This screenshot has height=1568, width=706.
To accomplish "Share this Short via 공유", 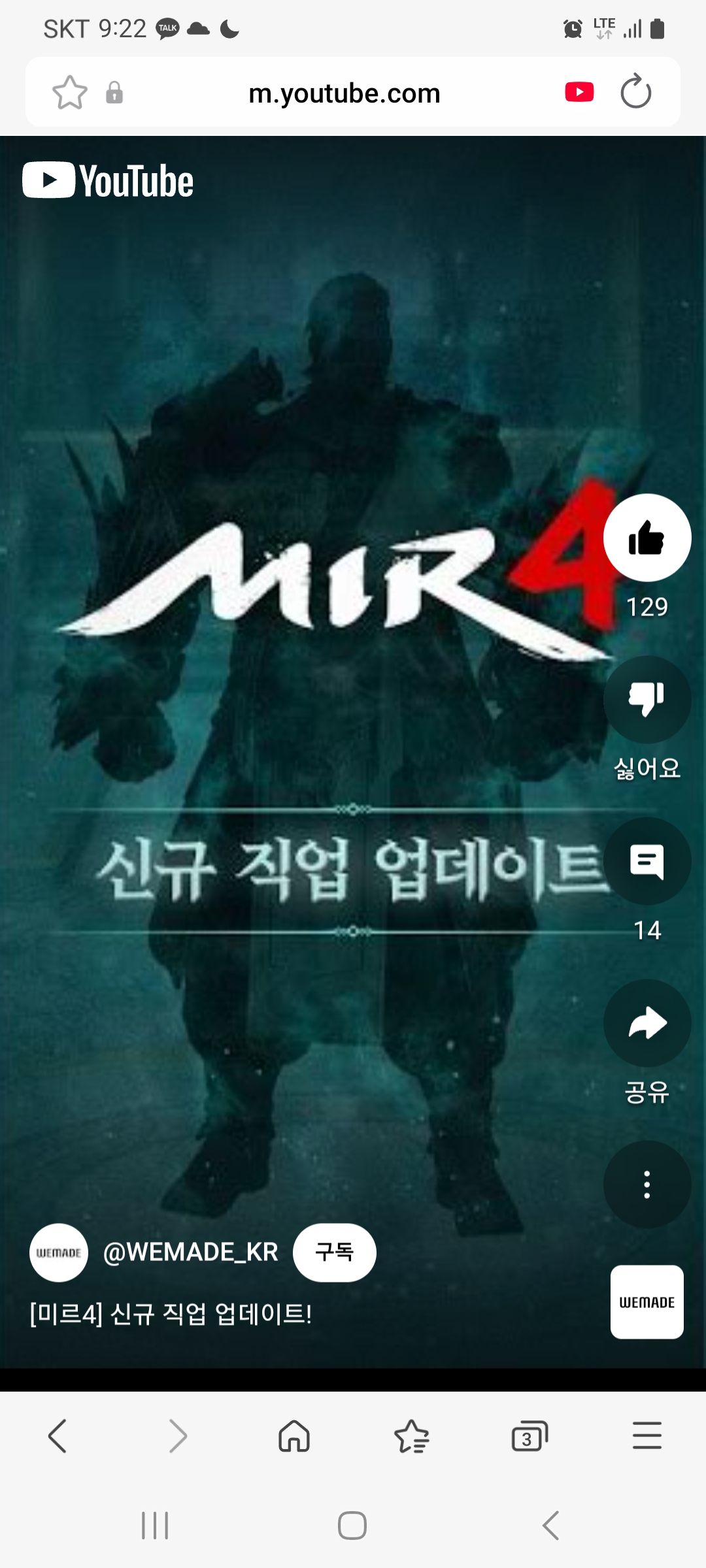I will point(647,1023).
